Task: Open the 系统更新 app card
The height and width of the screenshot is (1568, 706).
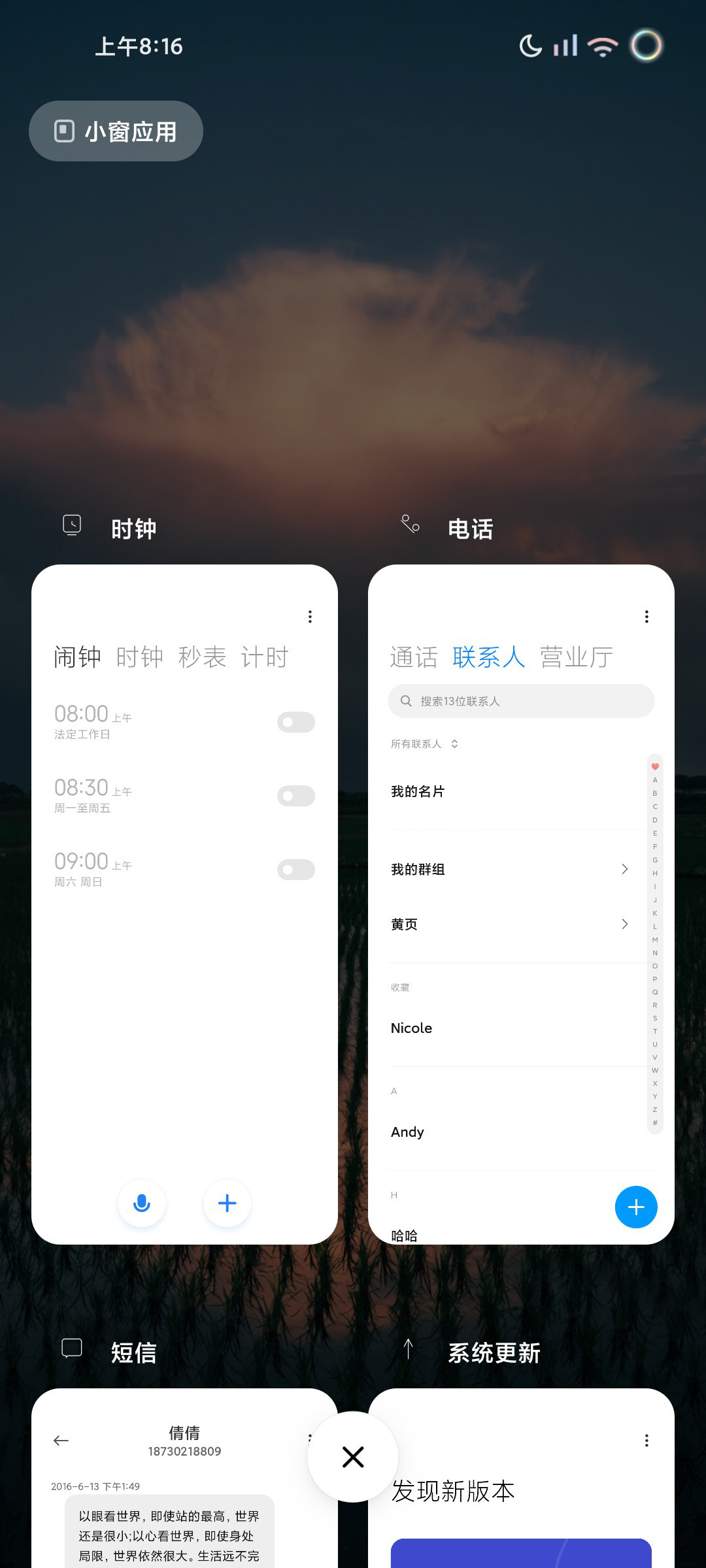Action: (x=521, y=1478)
